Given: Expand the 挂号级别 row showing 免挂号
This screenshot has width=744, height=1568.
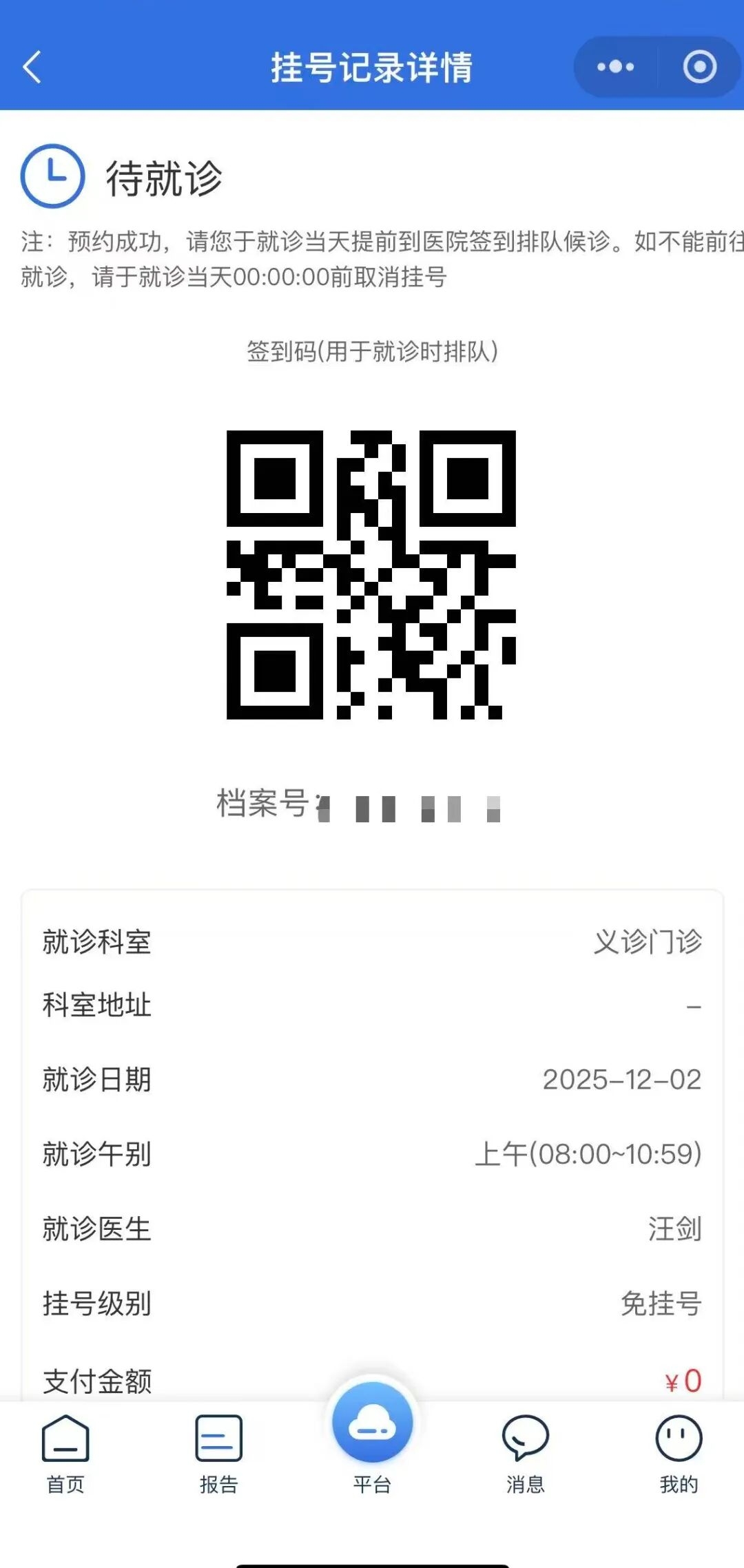Looking at the screenshot, I should (372, 1304).
